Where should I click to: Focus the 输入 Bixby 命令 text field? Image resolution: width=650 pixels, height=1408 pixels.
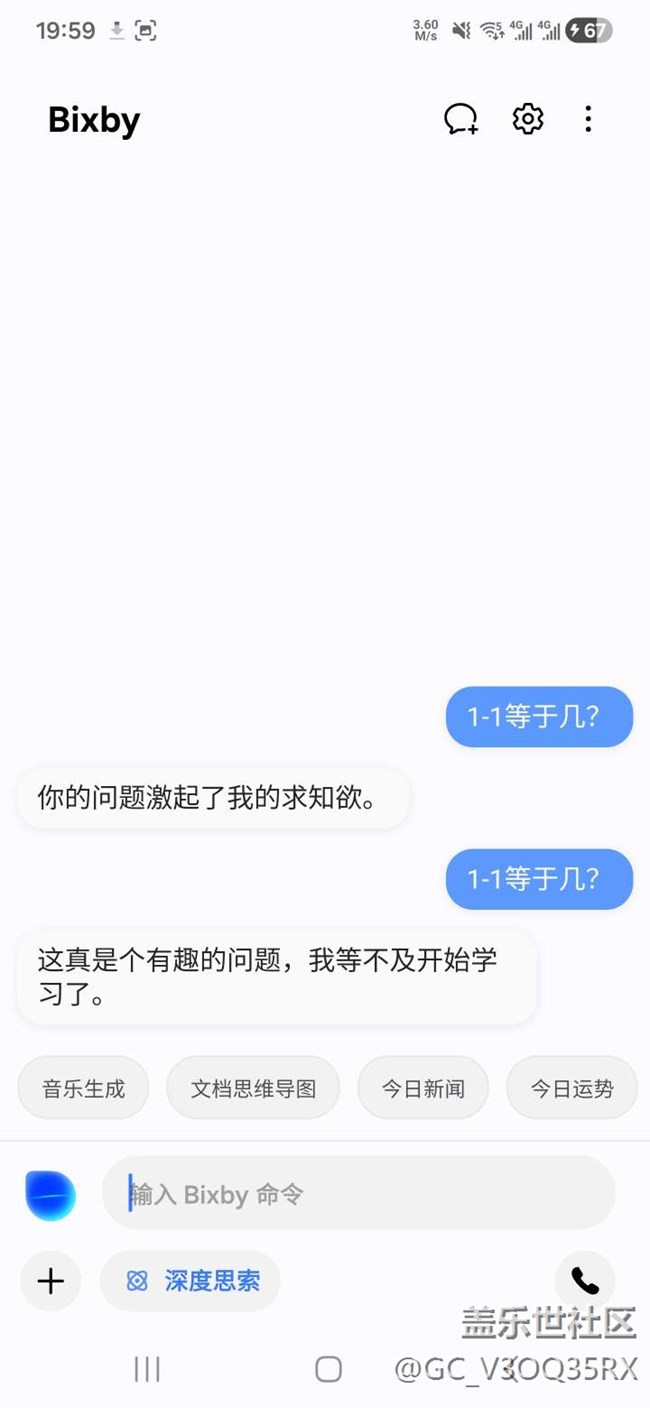[360, 1194]
